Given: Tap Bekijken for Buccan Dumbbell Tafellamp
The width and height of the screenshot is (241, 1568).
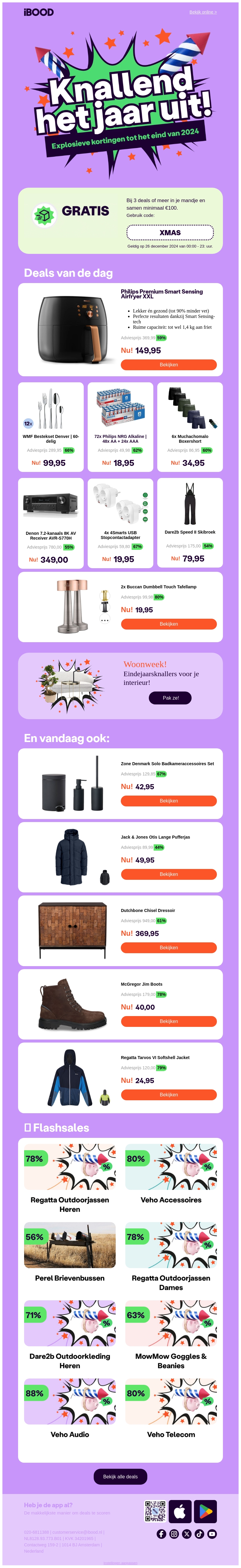Looking at the screenshot, I should point(168,624).
